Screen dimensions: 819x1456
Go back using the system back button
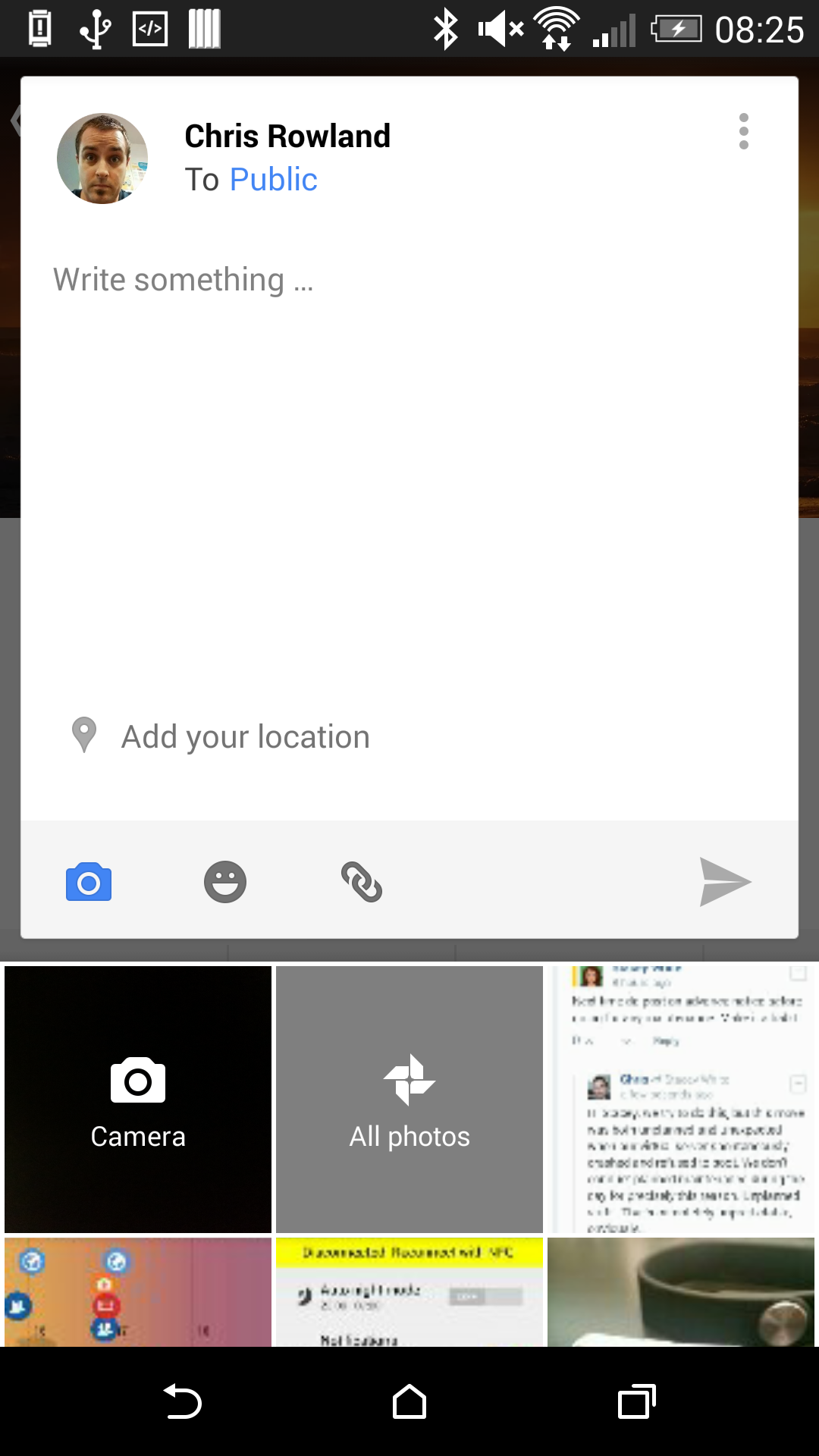[x=182, y=1401]
